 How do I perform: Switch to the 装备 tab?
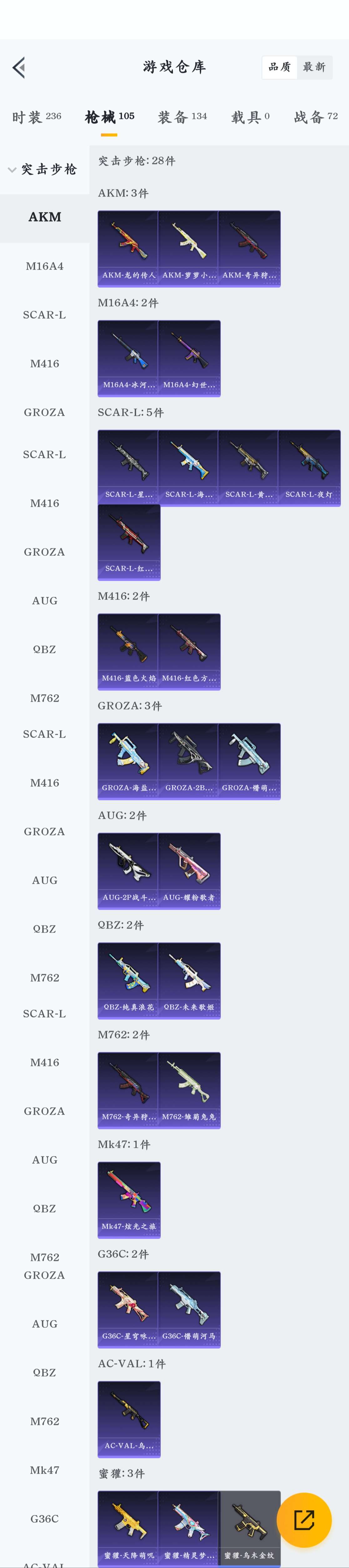182,116
